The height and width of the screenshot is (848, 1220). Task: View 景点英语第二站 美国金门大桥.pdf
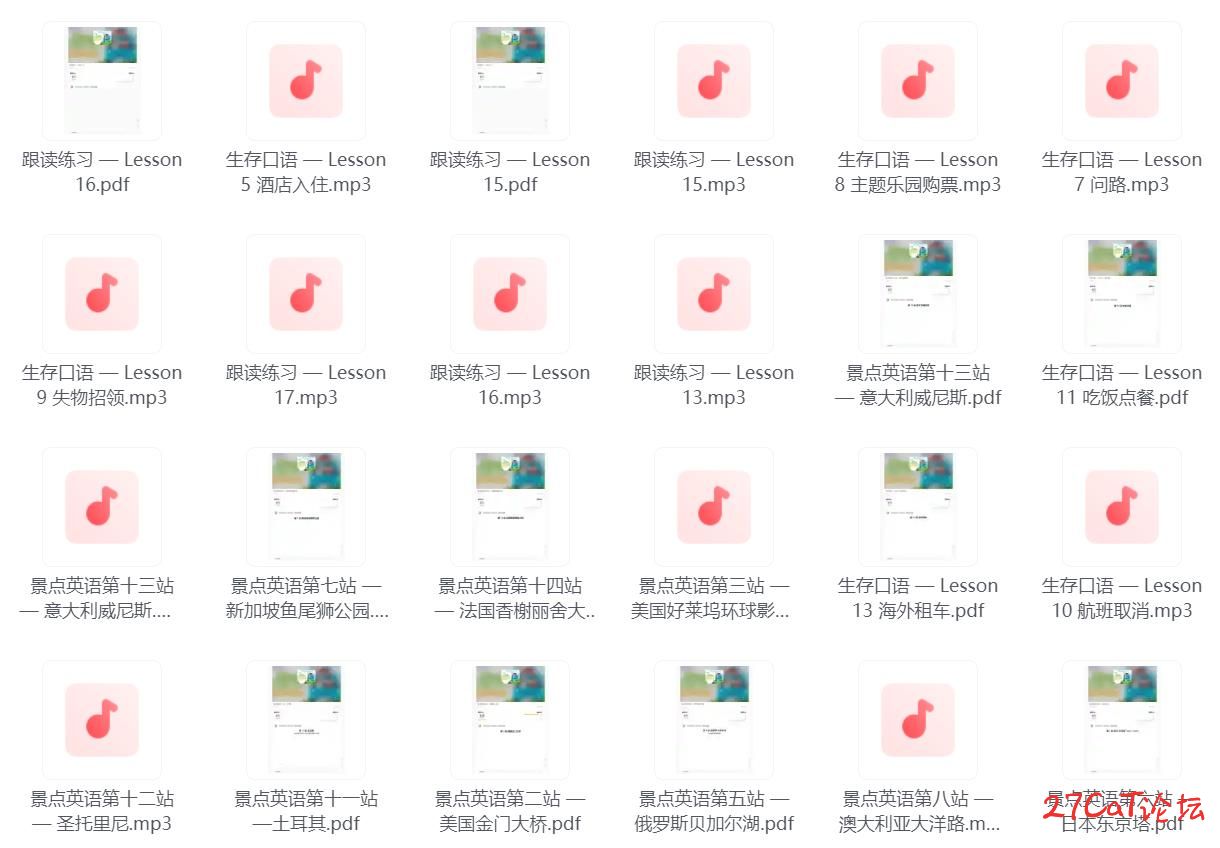point(510,720)
